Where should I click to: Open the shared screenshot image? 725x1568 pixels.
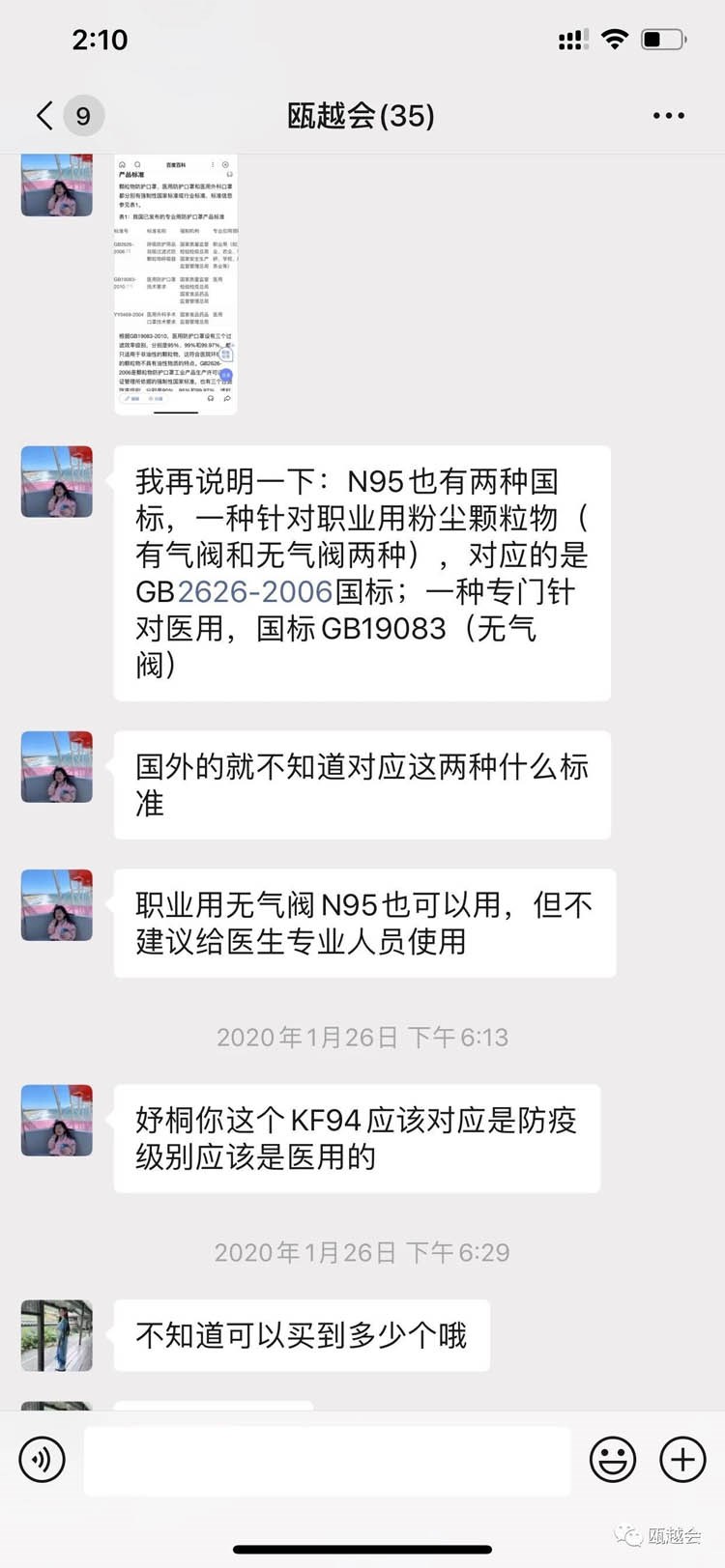coord(176,284)
